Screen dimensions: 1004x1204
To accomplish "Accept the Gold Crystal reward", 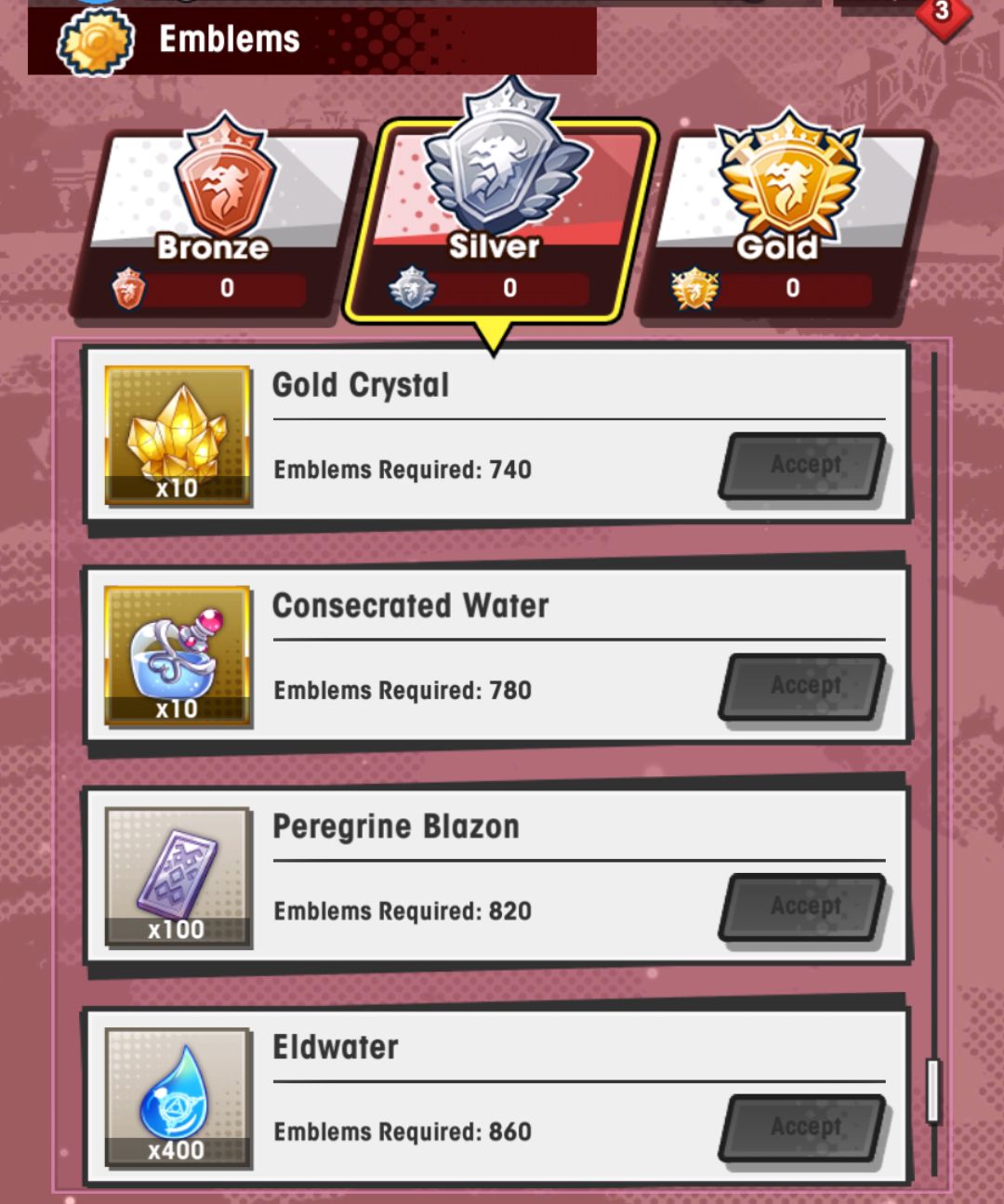I will click(803, 465).
